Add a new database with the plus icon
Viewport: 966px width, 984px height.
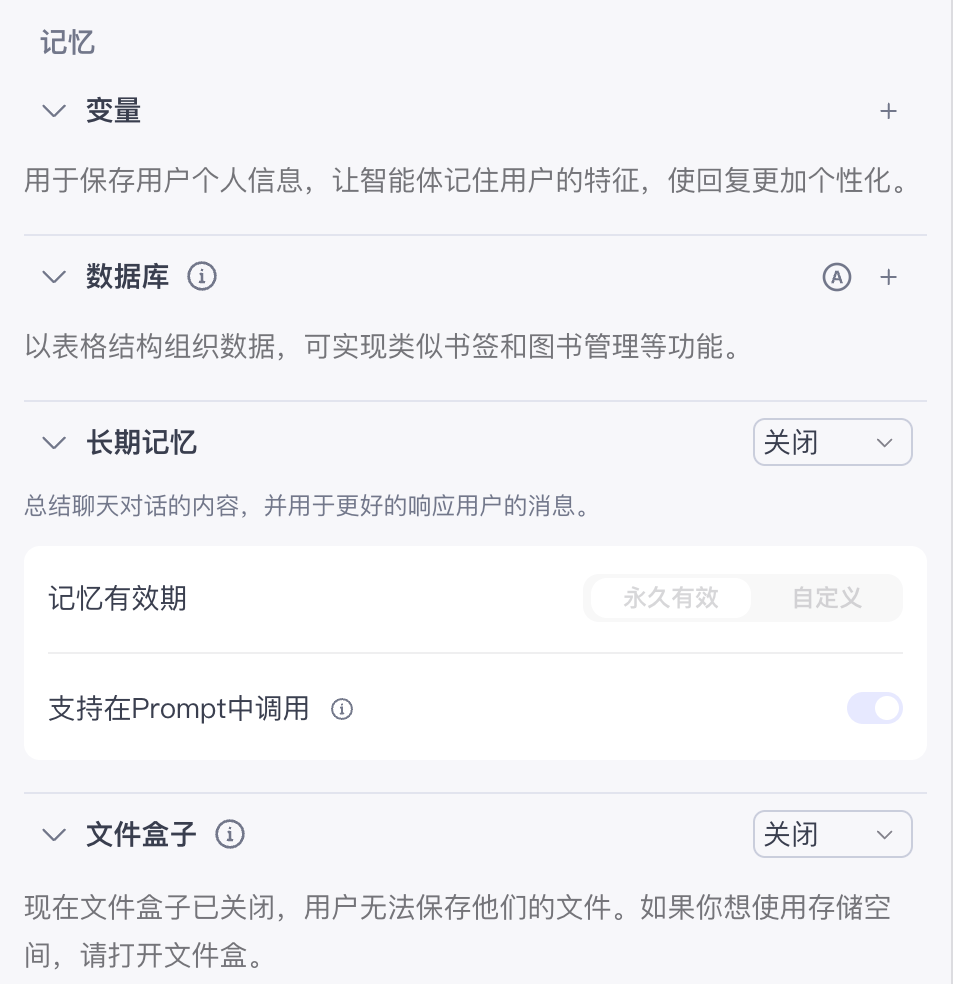point(888,277)
